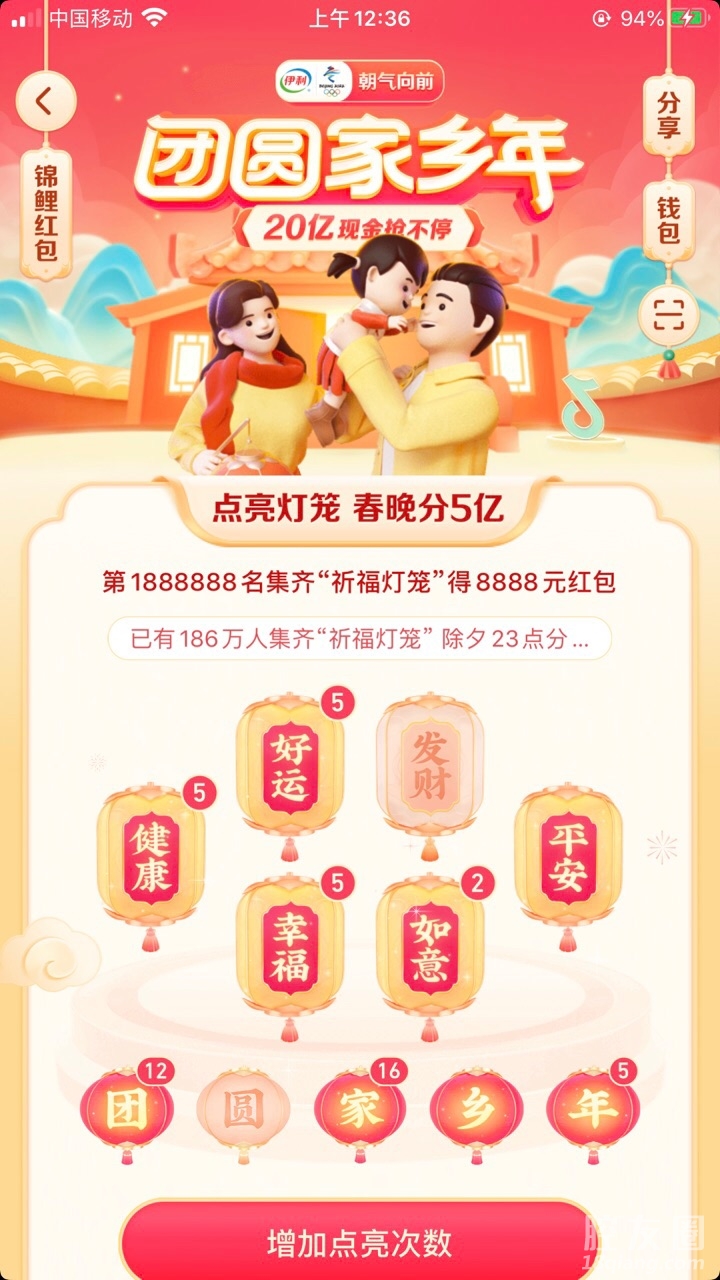
Task: Open the 幸福 lantern
Action: pos(289,948)
